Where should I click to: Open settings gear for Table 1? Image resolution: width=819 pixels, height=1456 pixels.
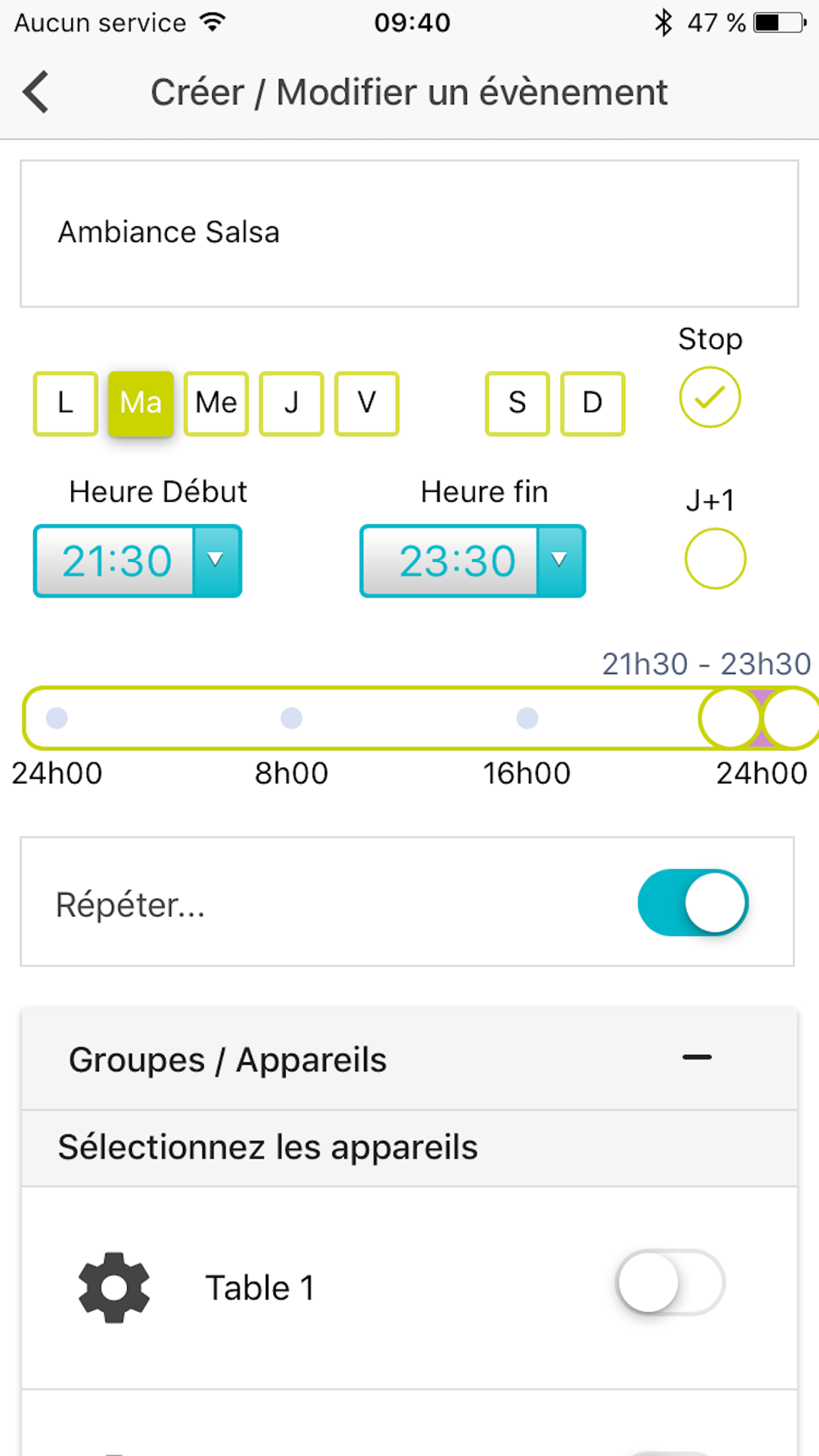pos(114,1287)
